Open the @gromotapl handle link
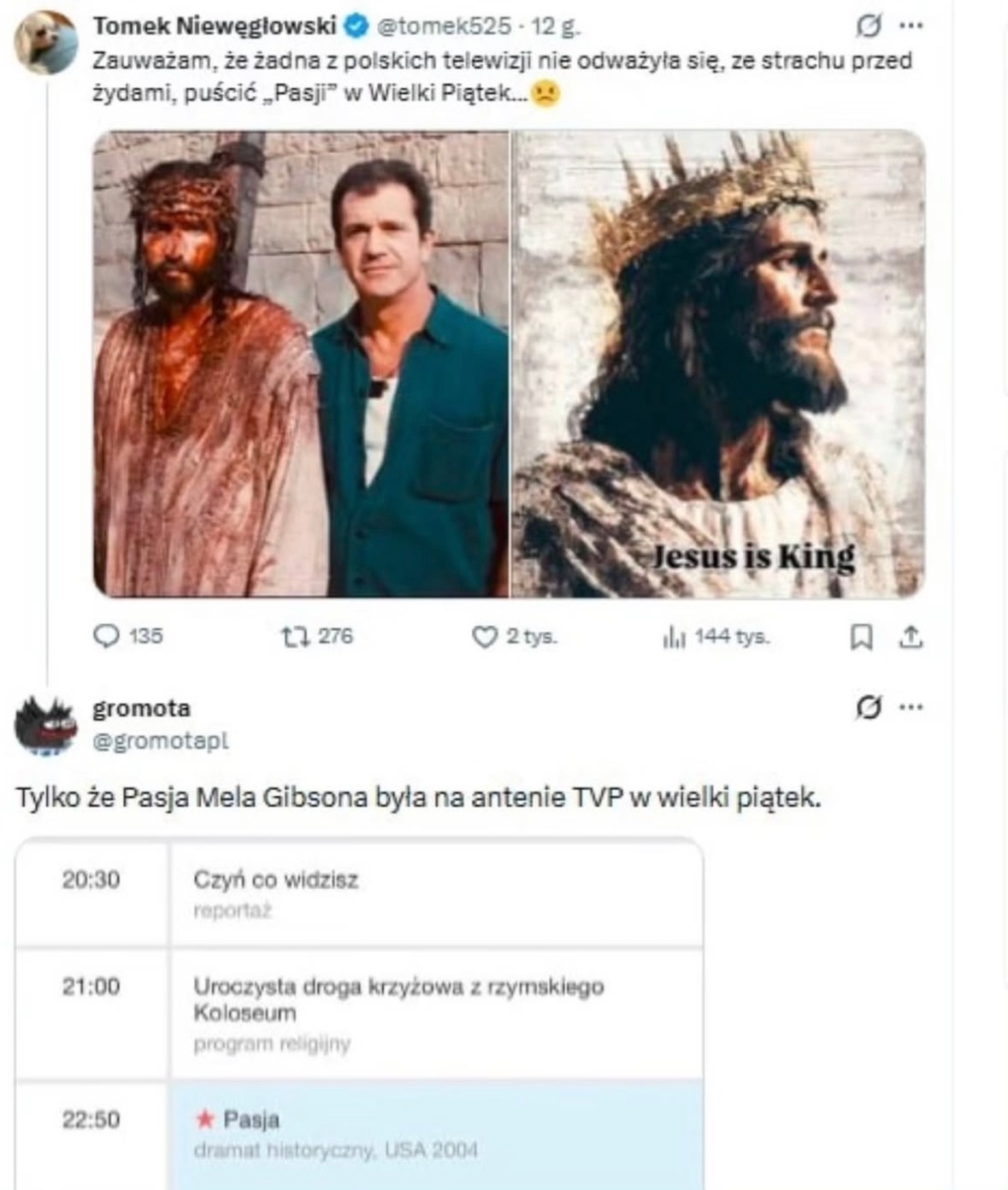This screenshot has height=1190, width=1008. click(x=160, y=740)
